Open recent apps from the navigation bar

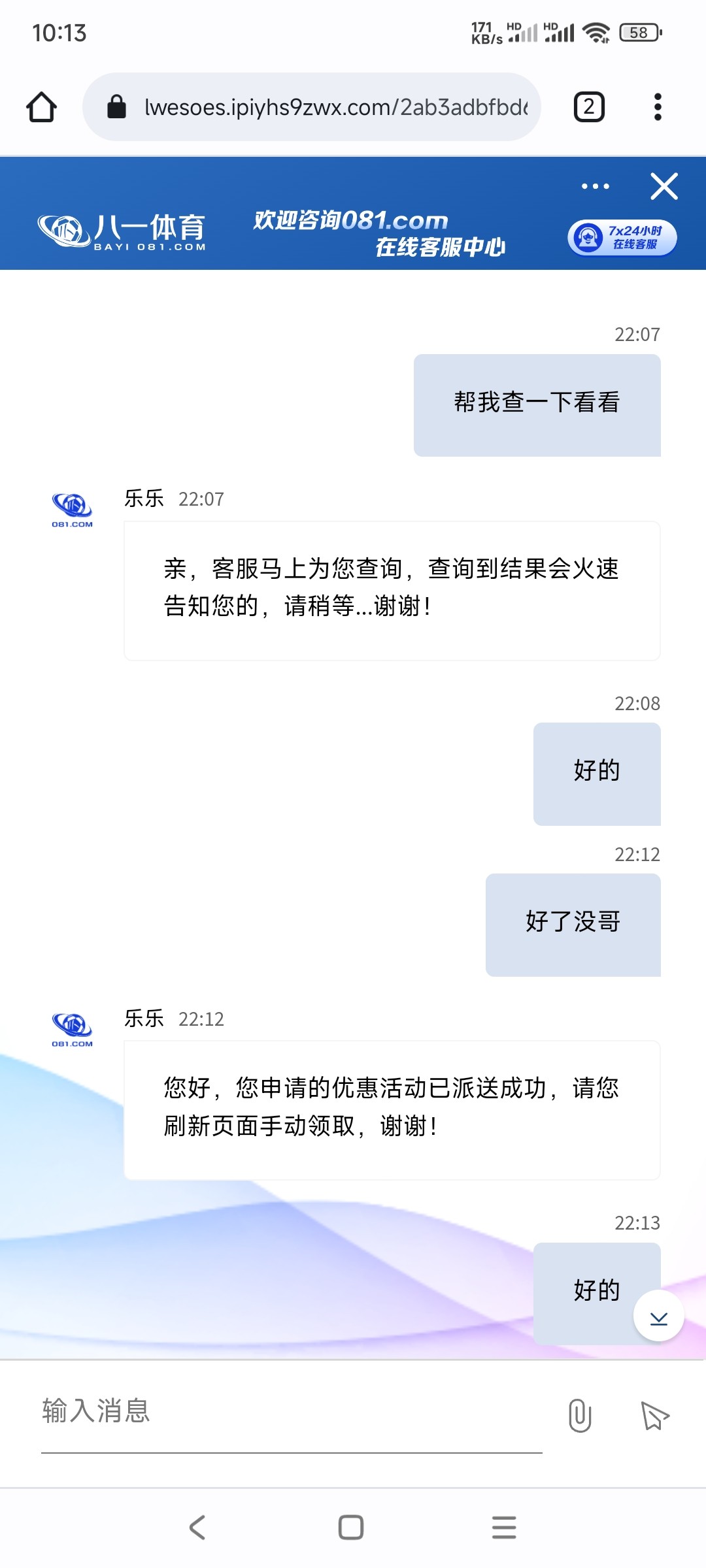click(x=504, y=1527)
